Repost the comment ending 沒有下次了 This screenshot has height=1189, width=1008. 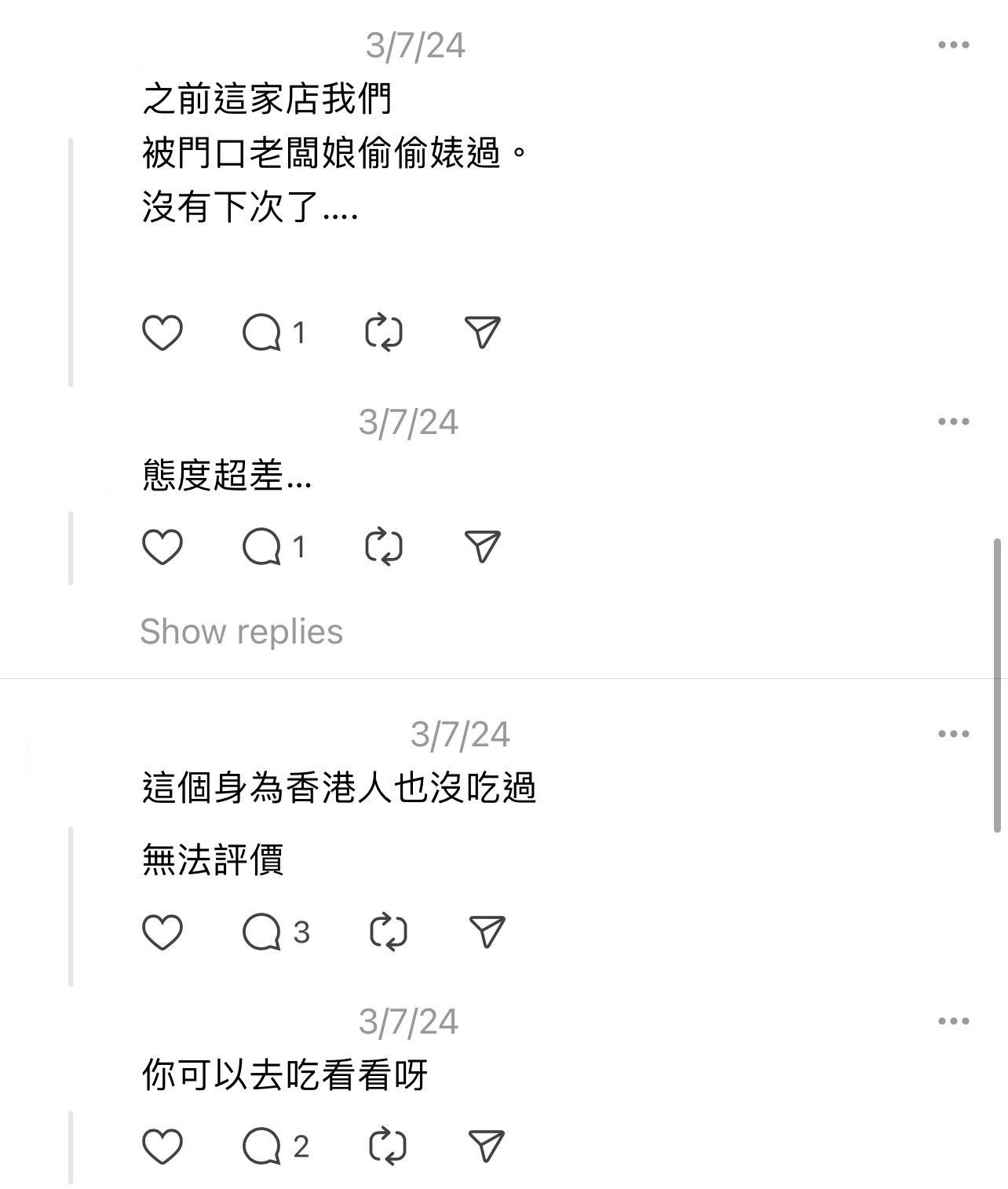pyautogui.click(x=384, y=332)
